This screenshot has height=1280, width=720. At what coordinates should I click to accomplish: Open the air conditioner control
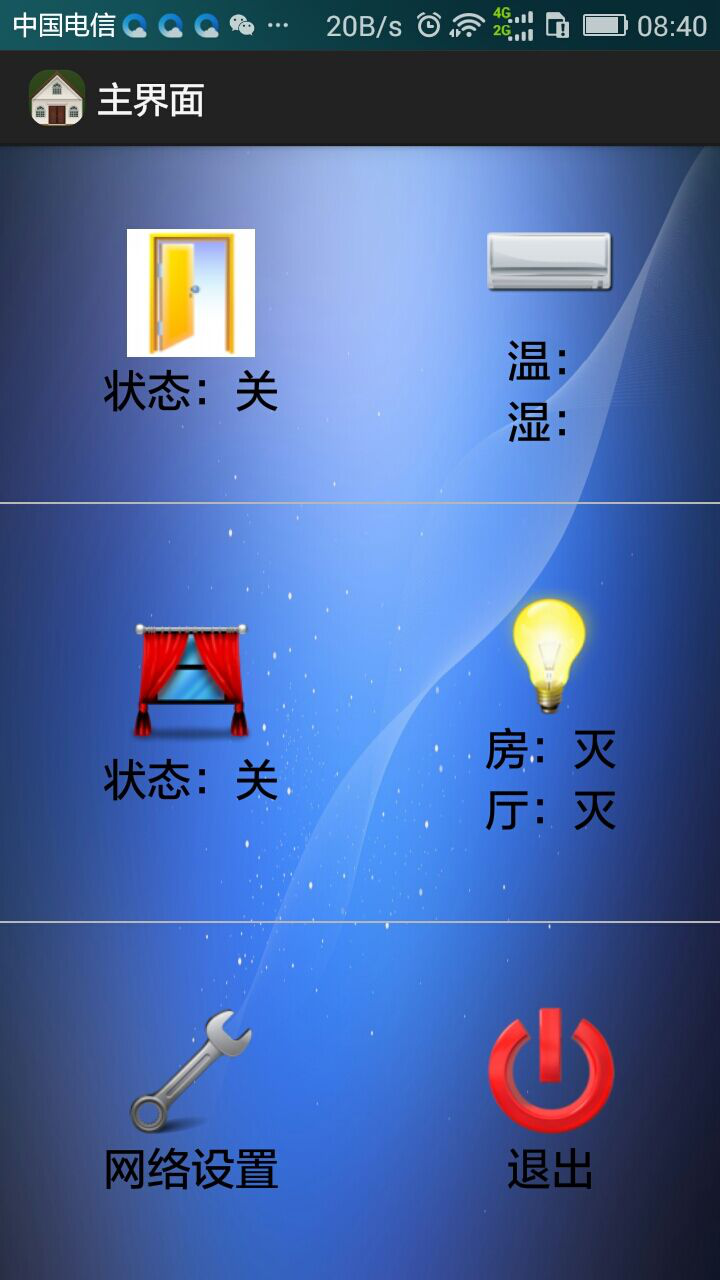click(549, 262)
